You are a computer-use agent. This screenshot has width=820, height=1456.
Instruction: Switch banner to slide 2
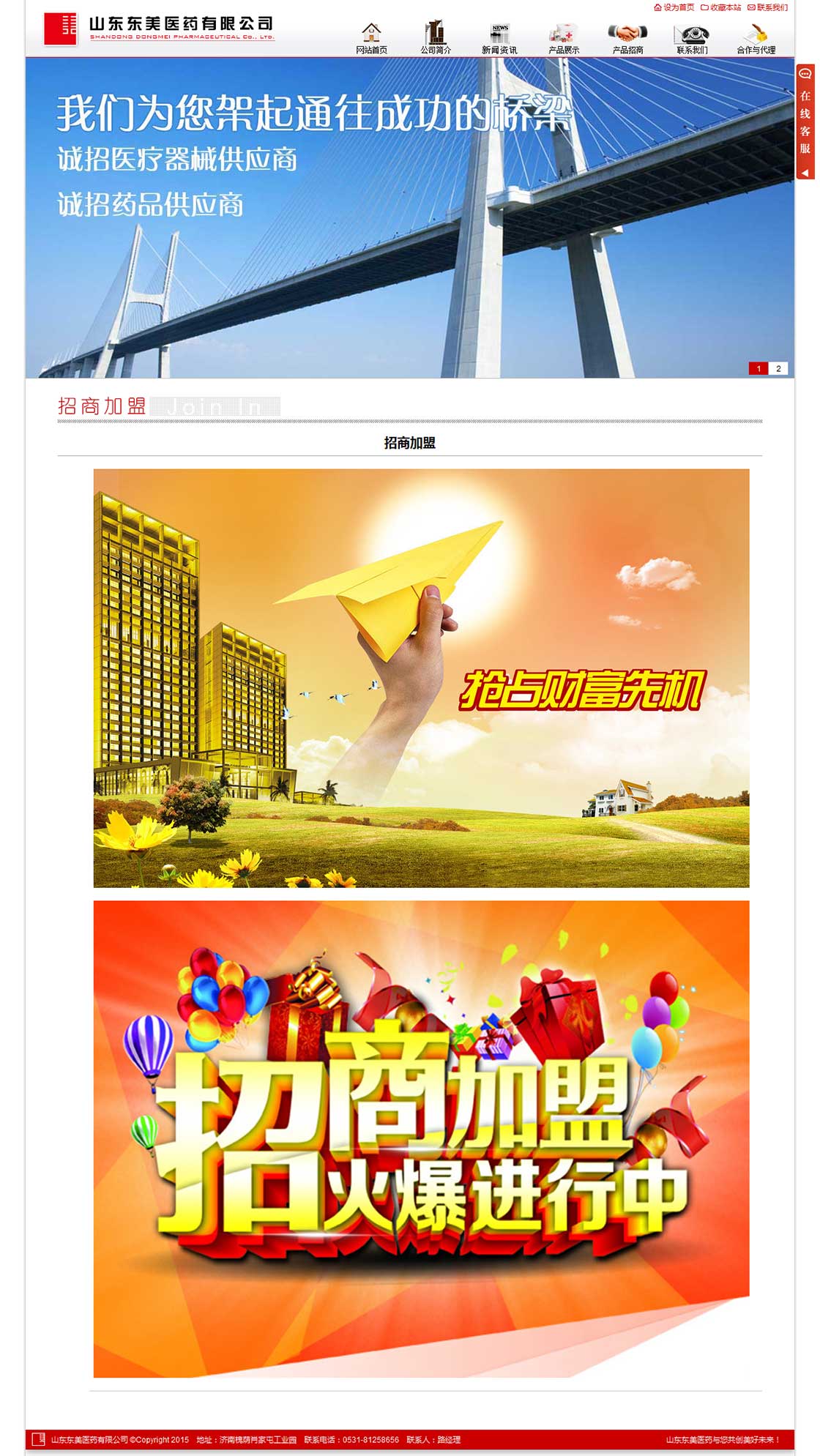[778, 369]
